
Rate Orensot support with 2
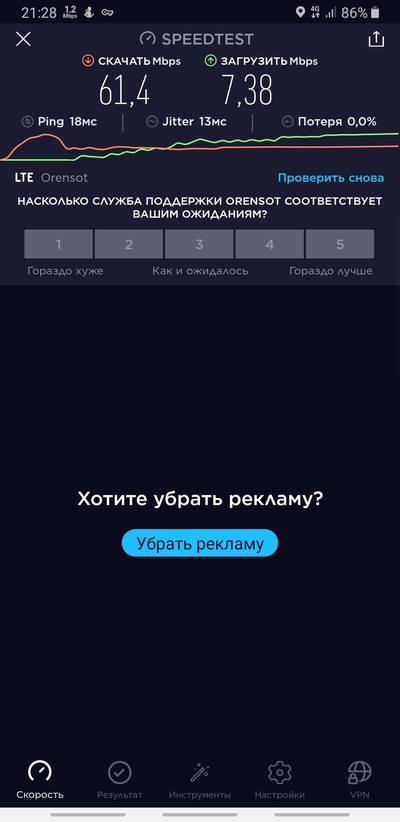coord(129,244)
